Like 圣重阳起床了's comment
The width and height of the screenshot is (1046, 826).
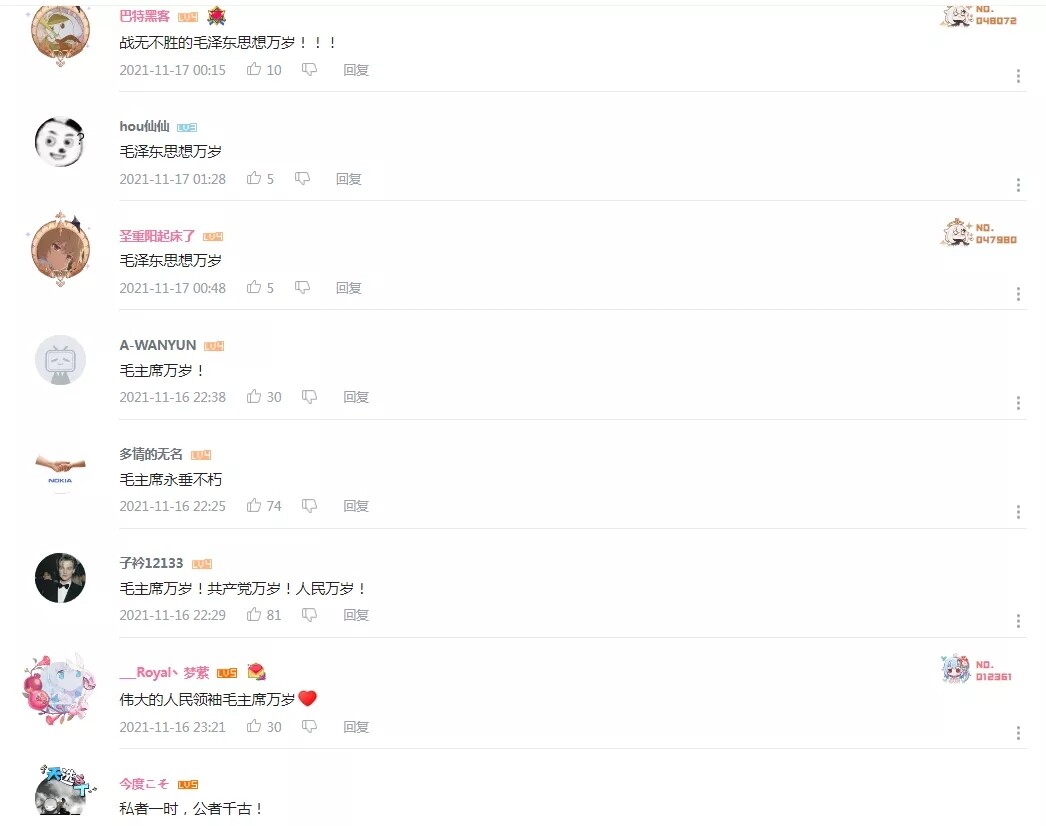255,288
